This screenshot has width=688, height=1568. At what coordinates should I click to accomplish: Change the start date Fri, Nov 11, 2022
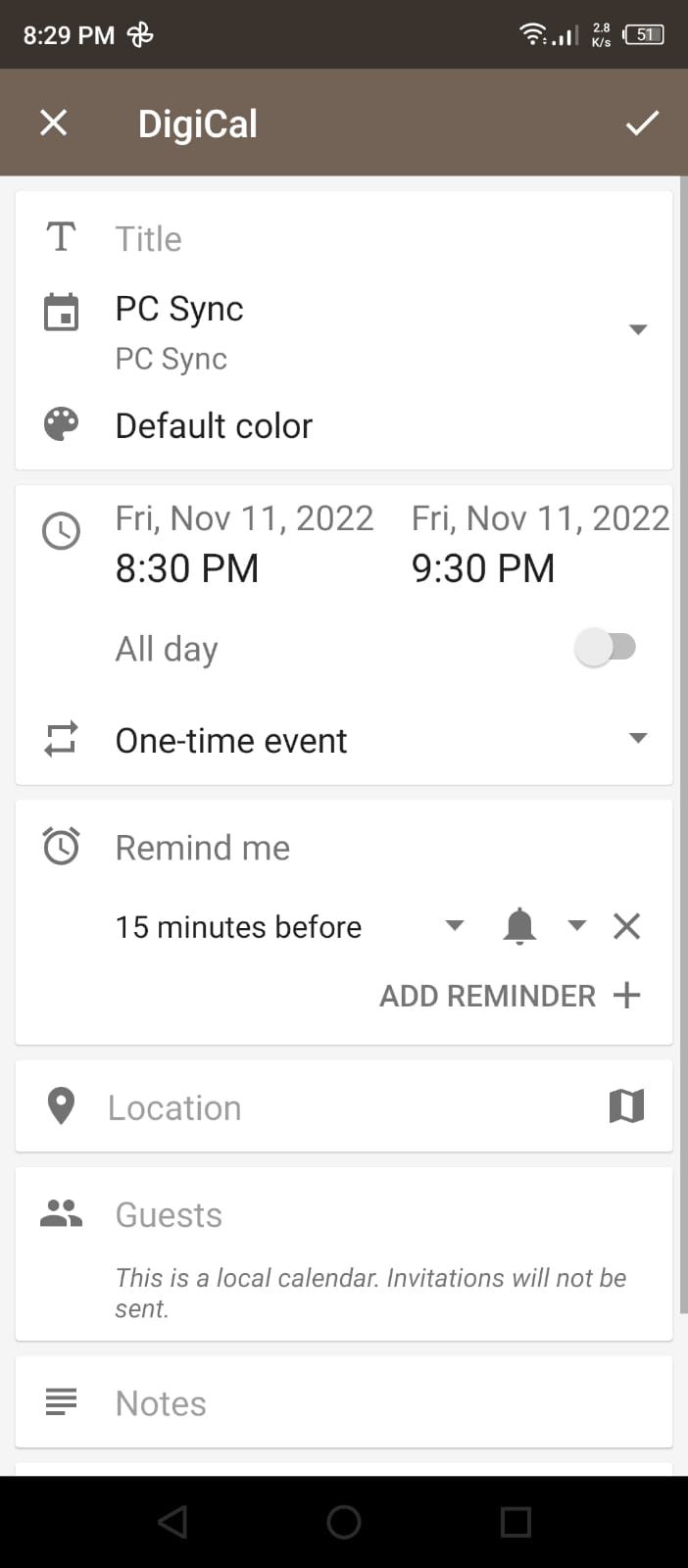(244, 517)
